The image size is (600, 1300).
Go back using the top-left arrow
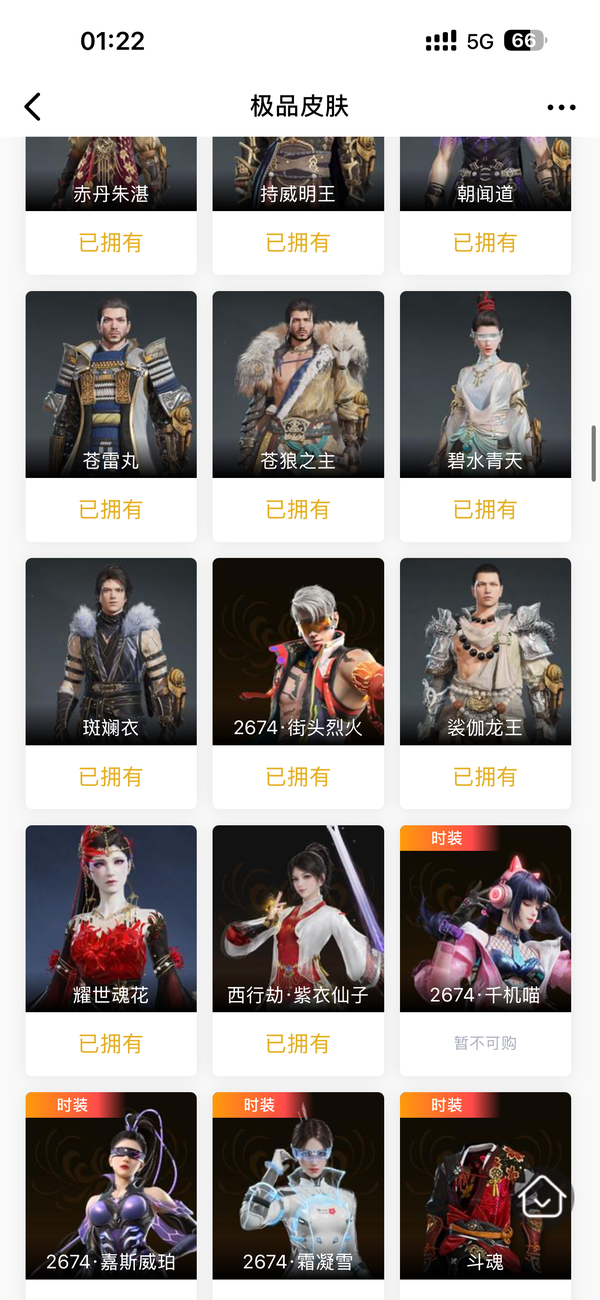click(x=33, y=107)
